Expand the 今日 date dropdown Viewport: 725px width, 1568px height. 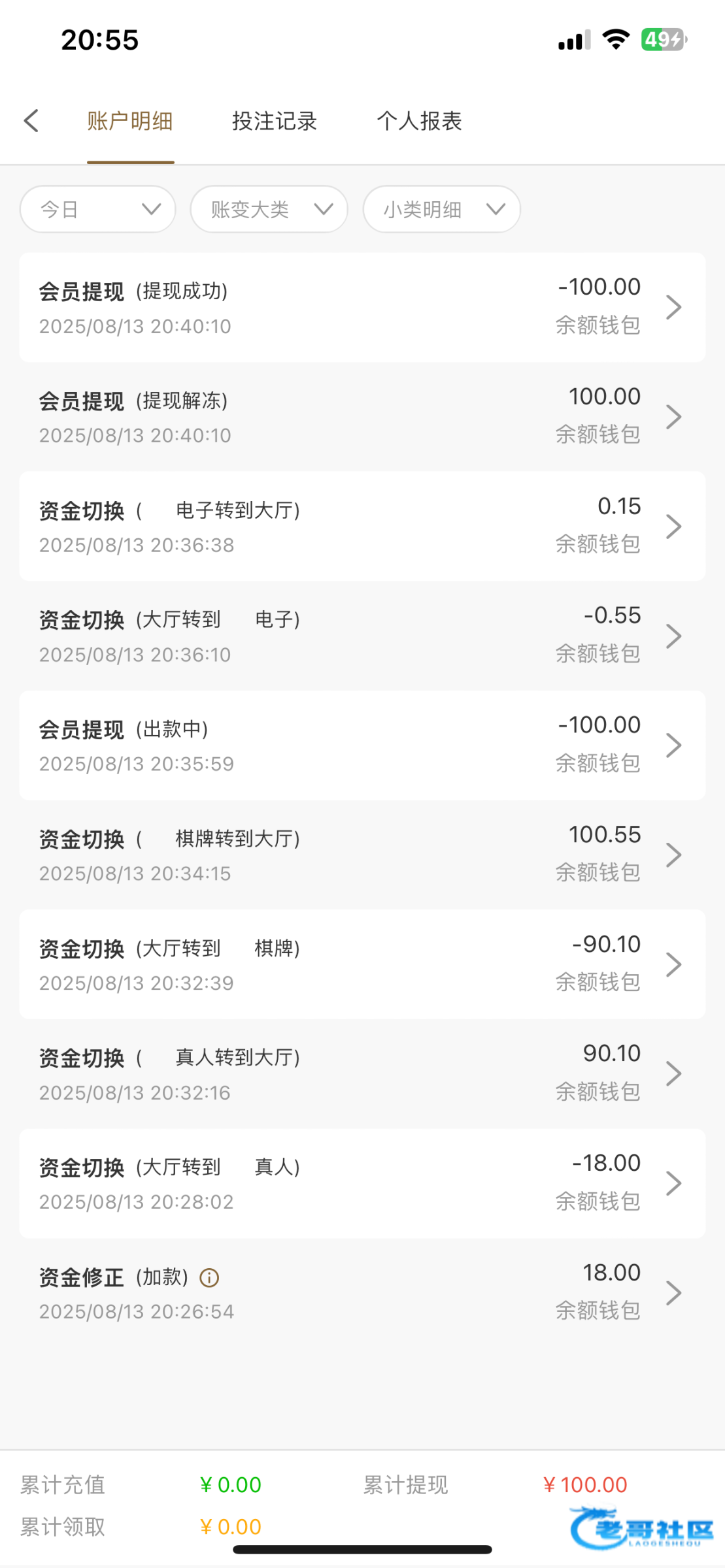click(98, 209)
